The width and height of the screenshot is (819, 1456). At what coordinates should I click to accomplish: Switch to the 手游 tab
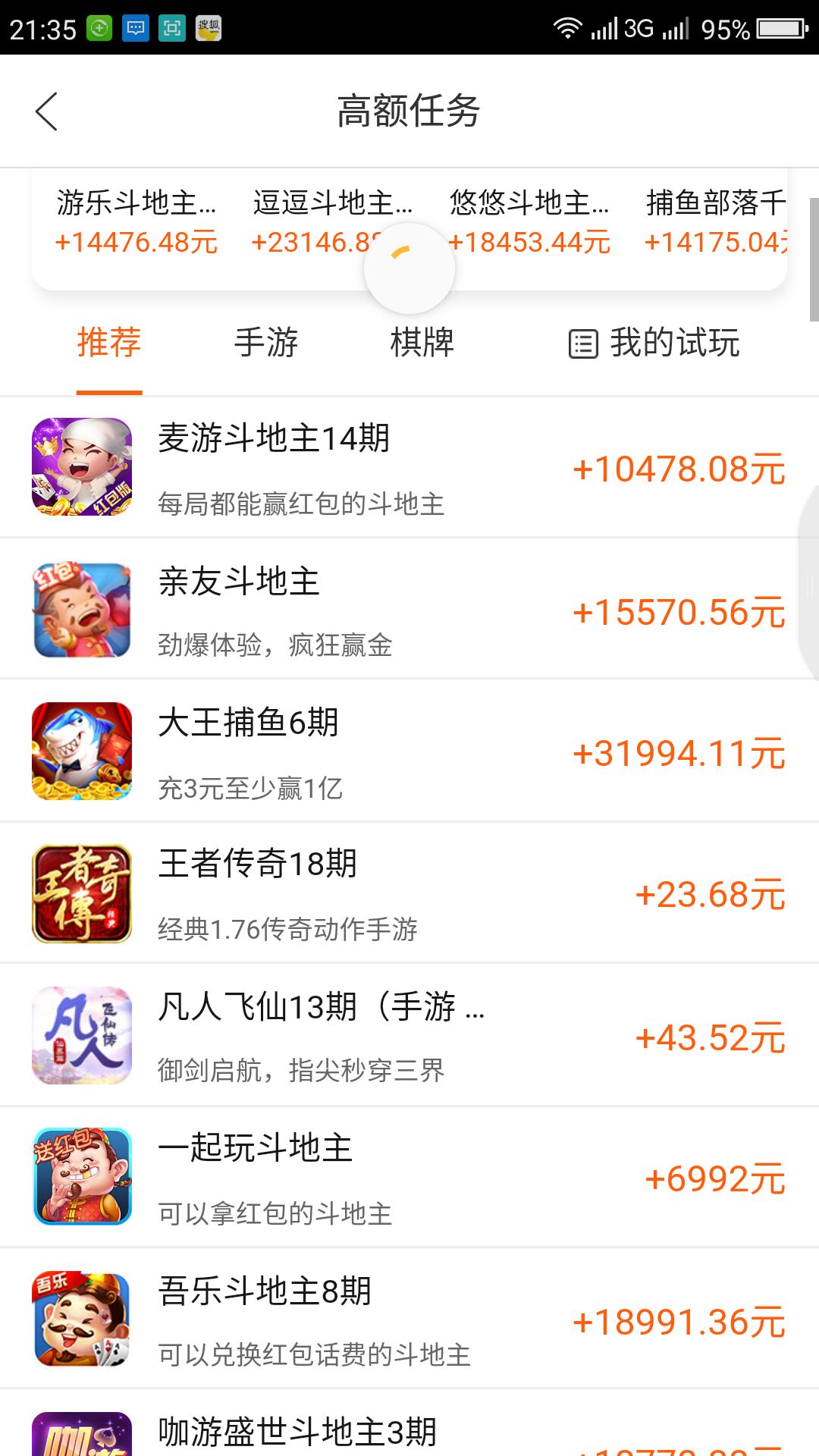[x=266, y=343]
